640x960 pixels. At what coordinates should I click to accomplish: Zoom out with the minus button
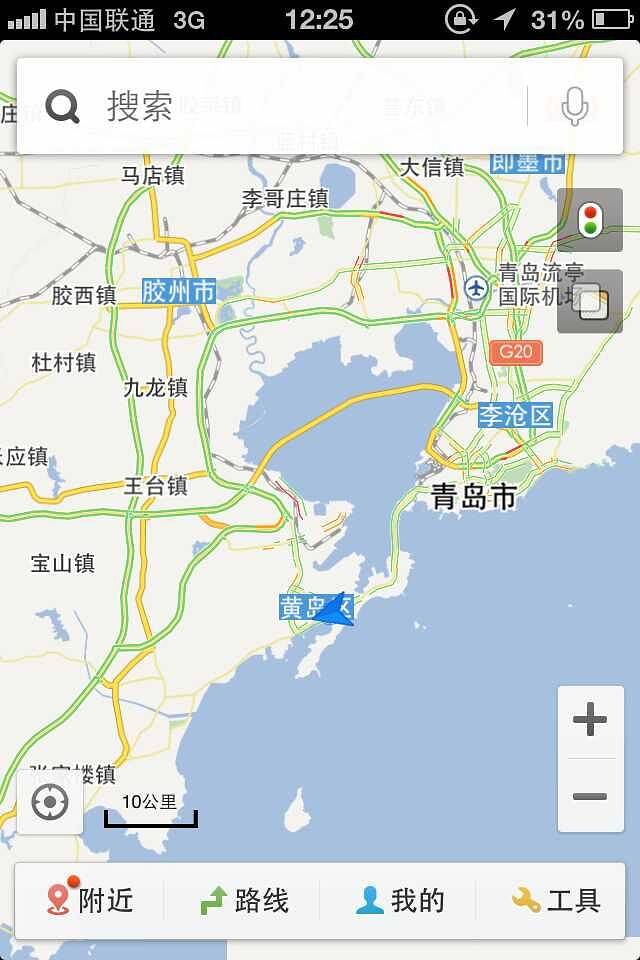point(590,796)
